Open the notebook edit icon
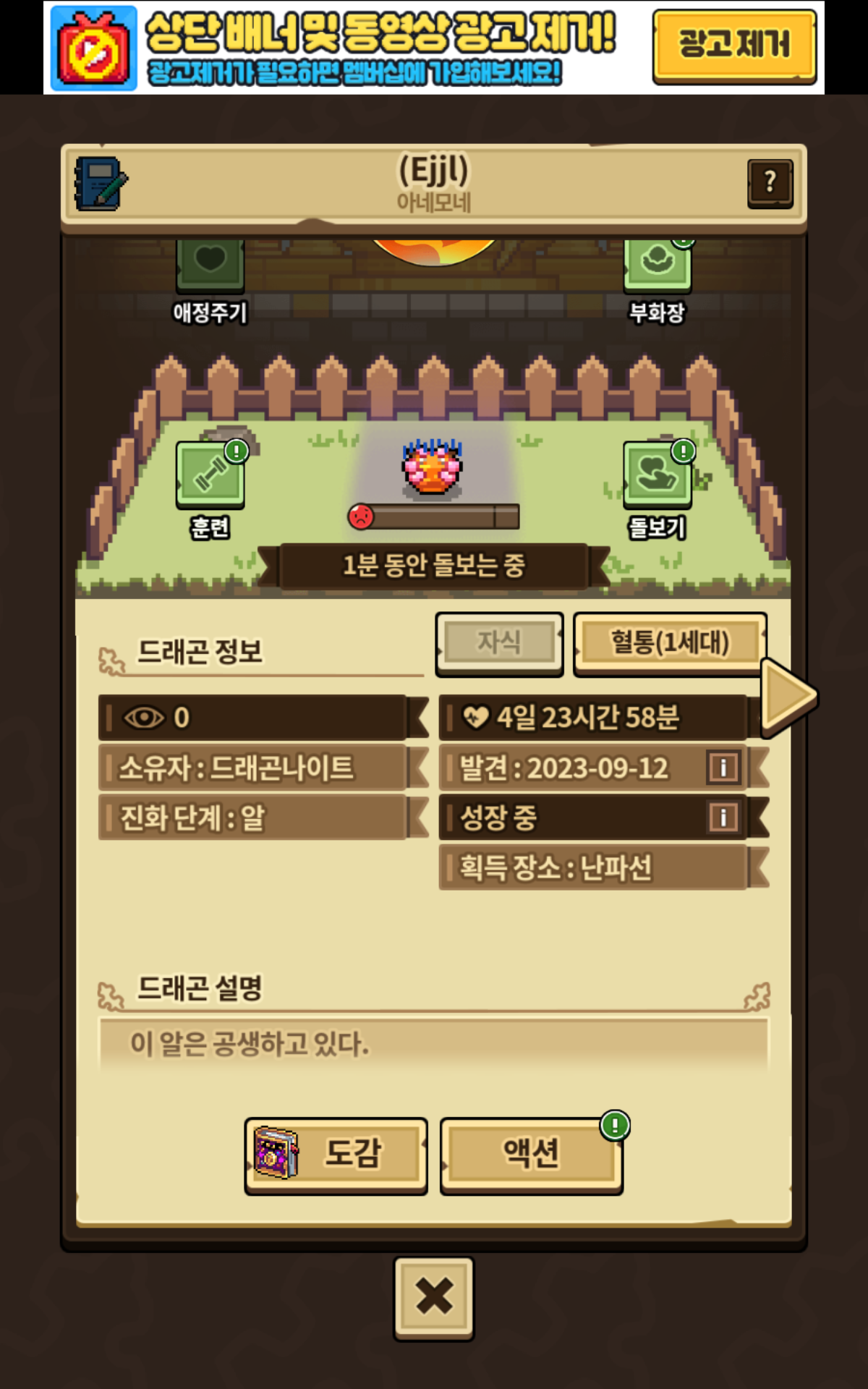This screenshot has width=868, height=1389. pos(101,184)
